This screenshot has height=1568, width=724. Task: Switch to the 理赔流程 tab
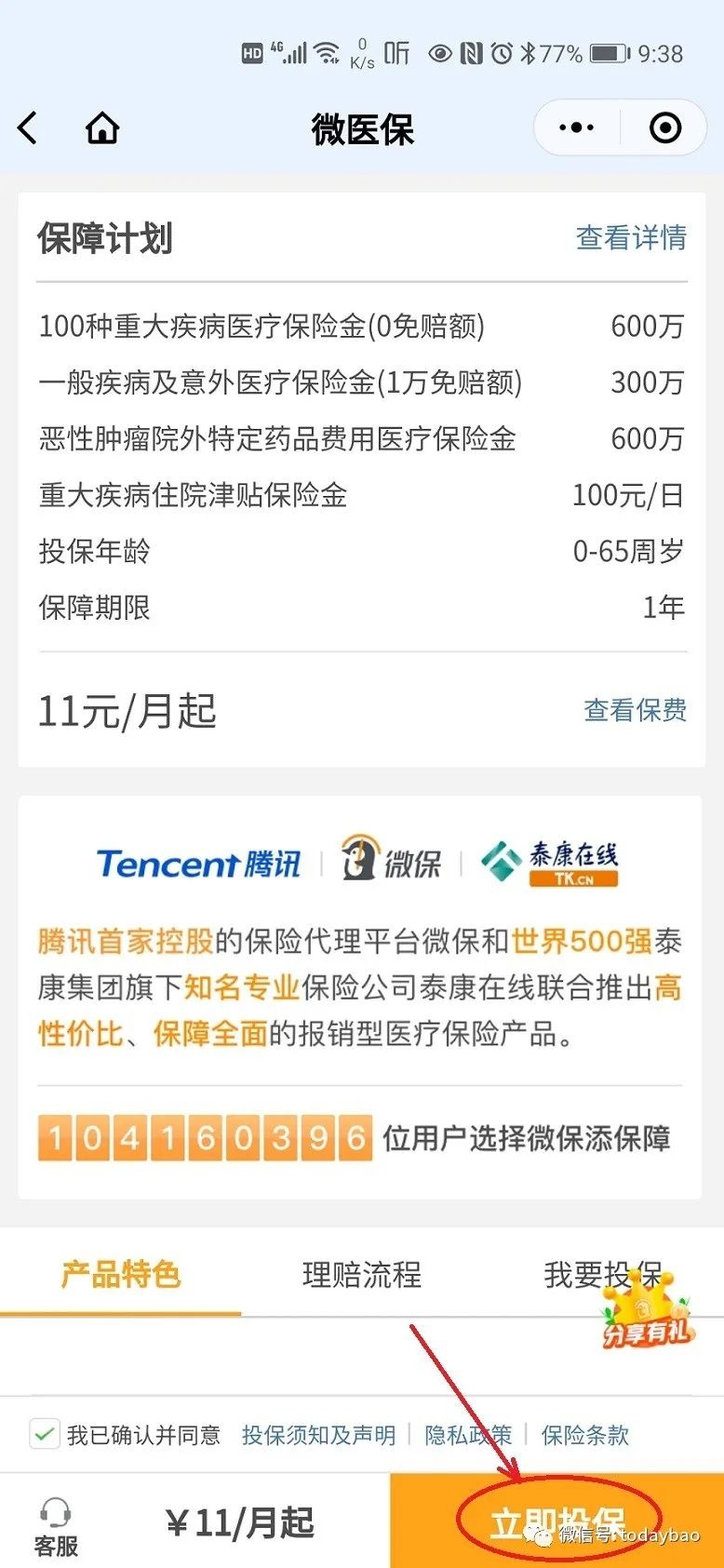pos(362,1274)
